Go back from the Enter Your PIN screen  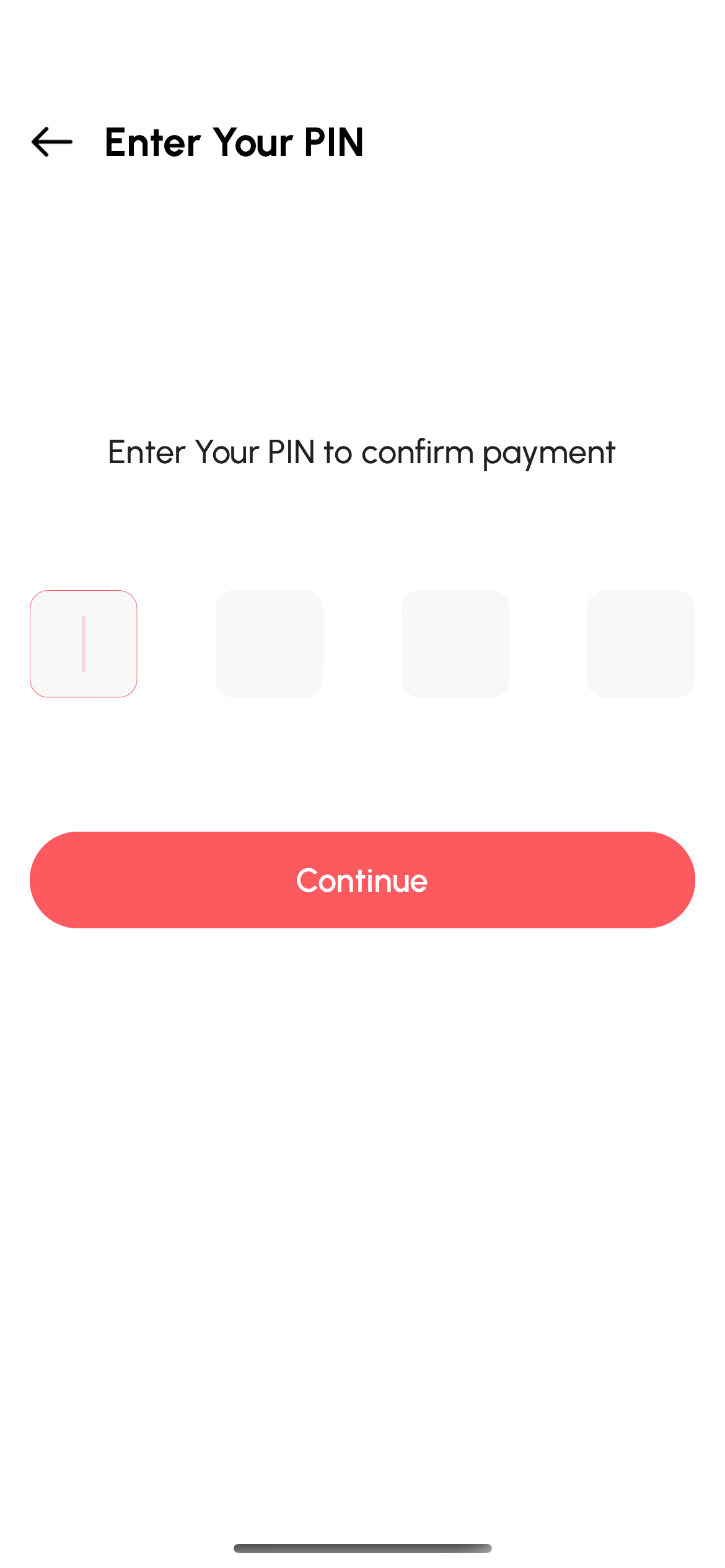point(52,142)
